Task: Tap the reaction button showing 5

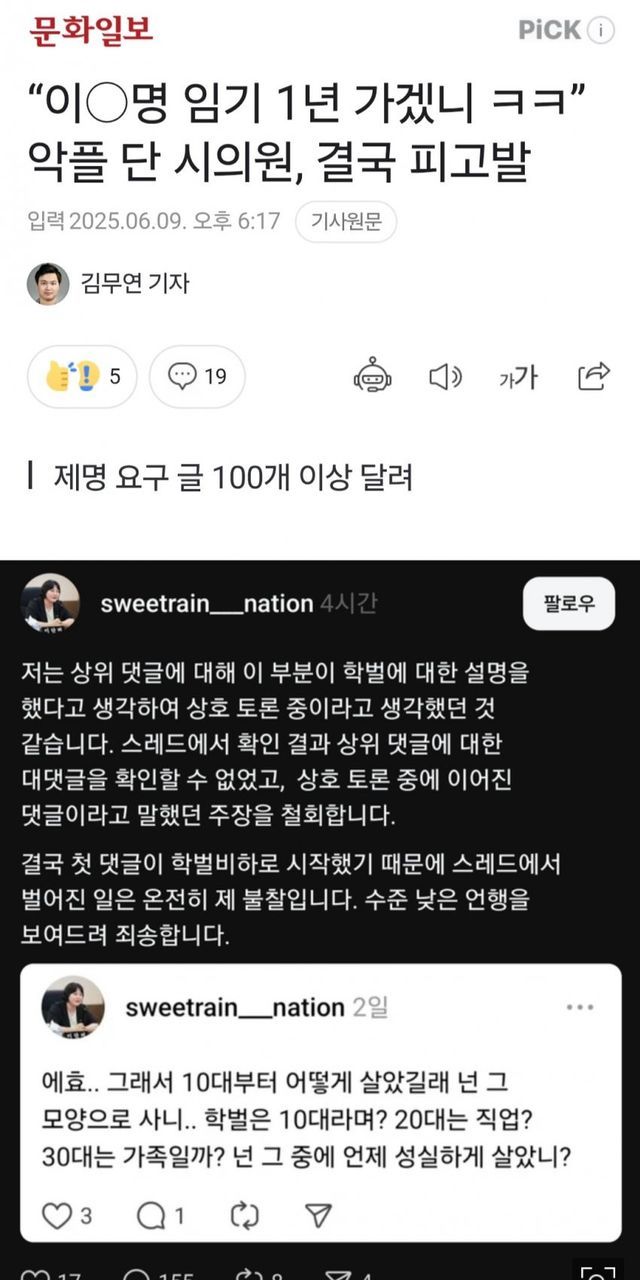Action: (82, 376)
